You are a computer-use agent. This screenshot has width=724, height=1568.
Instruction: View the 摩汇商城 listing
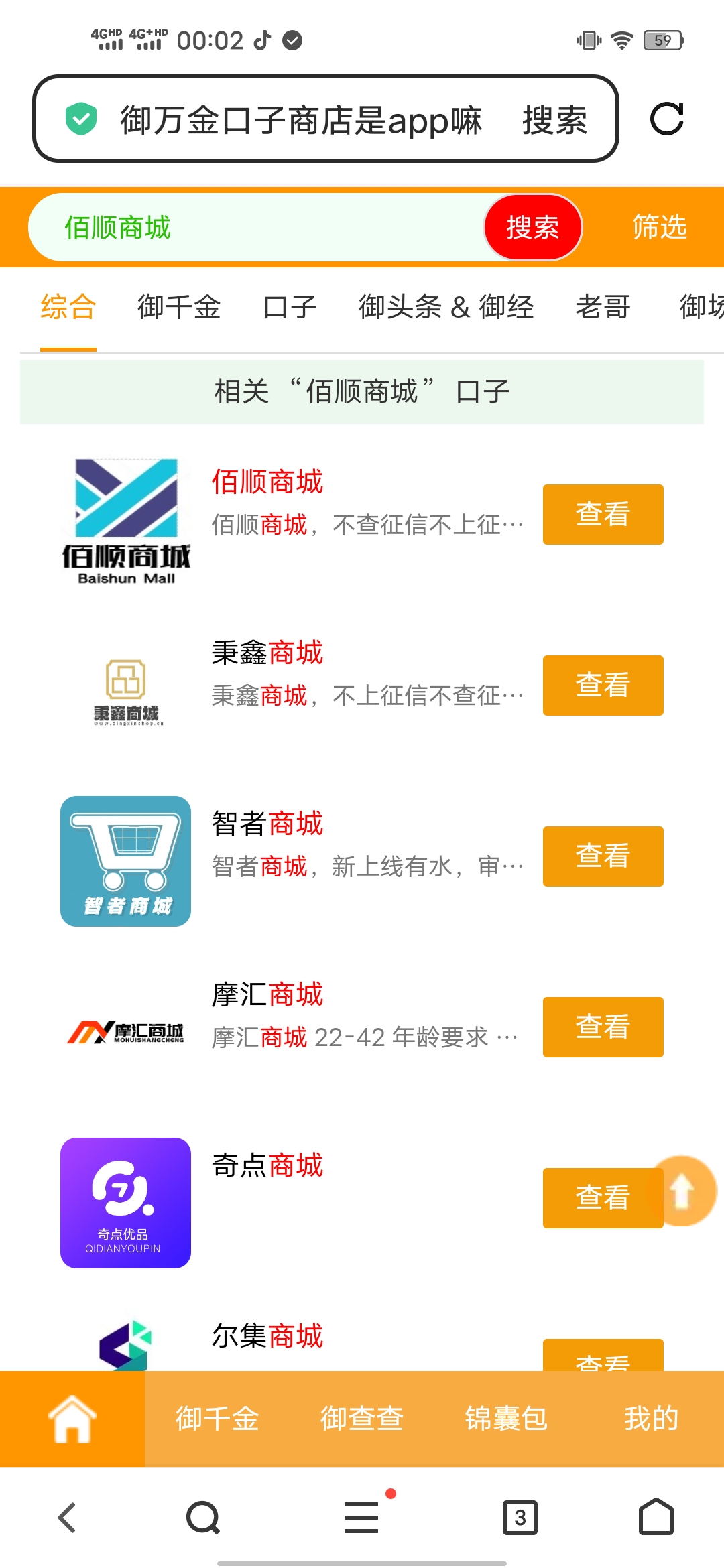tap(603, 1027)
